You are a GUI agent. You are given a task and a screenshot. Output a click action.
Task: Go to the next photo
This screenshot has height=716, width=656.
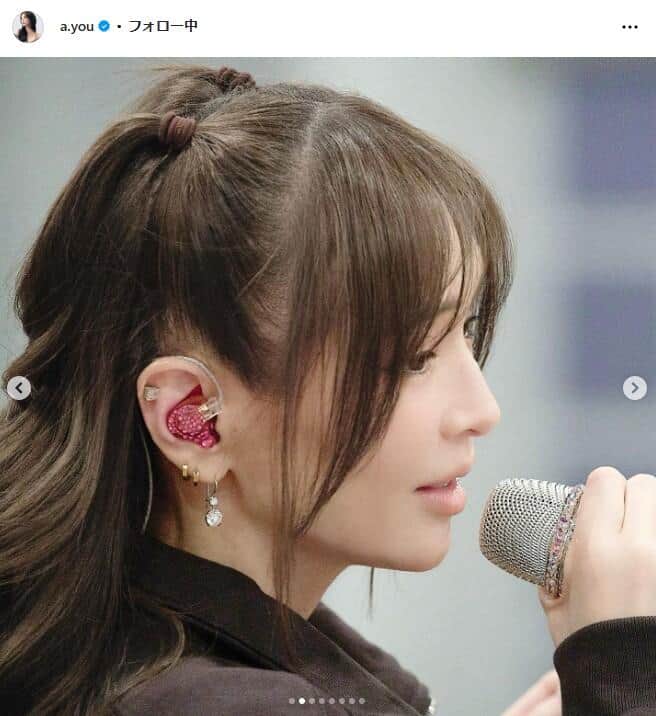tap(634, 388)
